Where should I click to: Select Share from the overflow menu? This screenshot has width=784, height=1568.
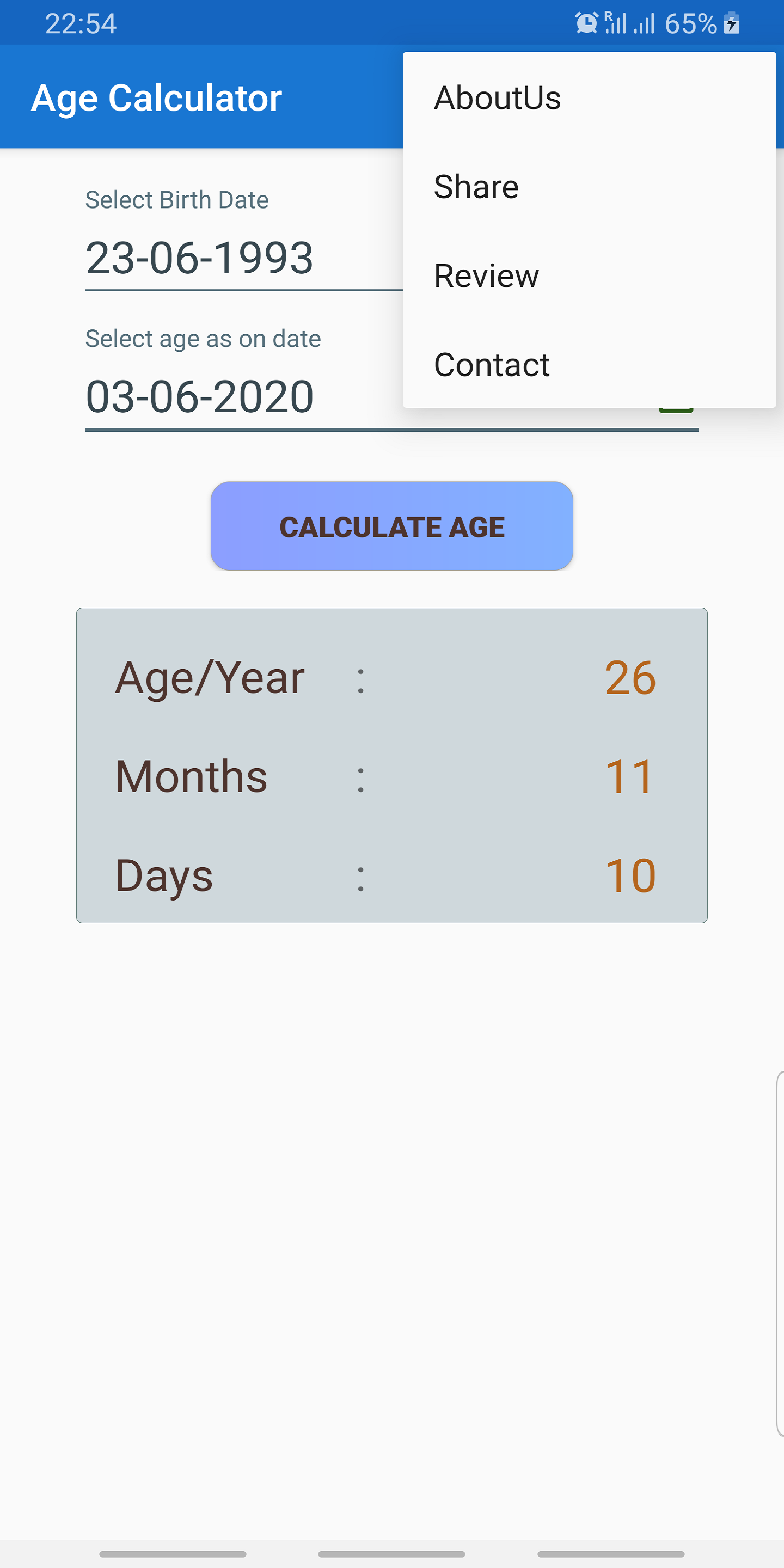tap(589, 186)
